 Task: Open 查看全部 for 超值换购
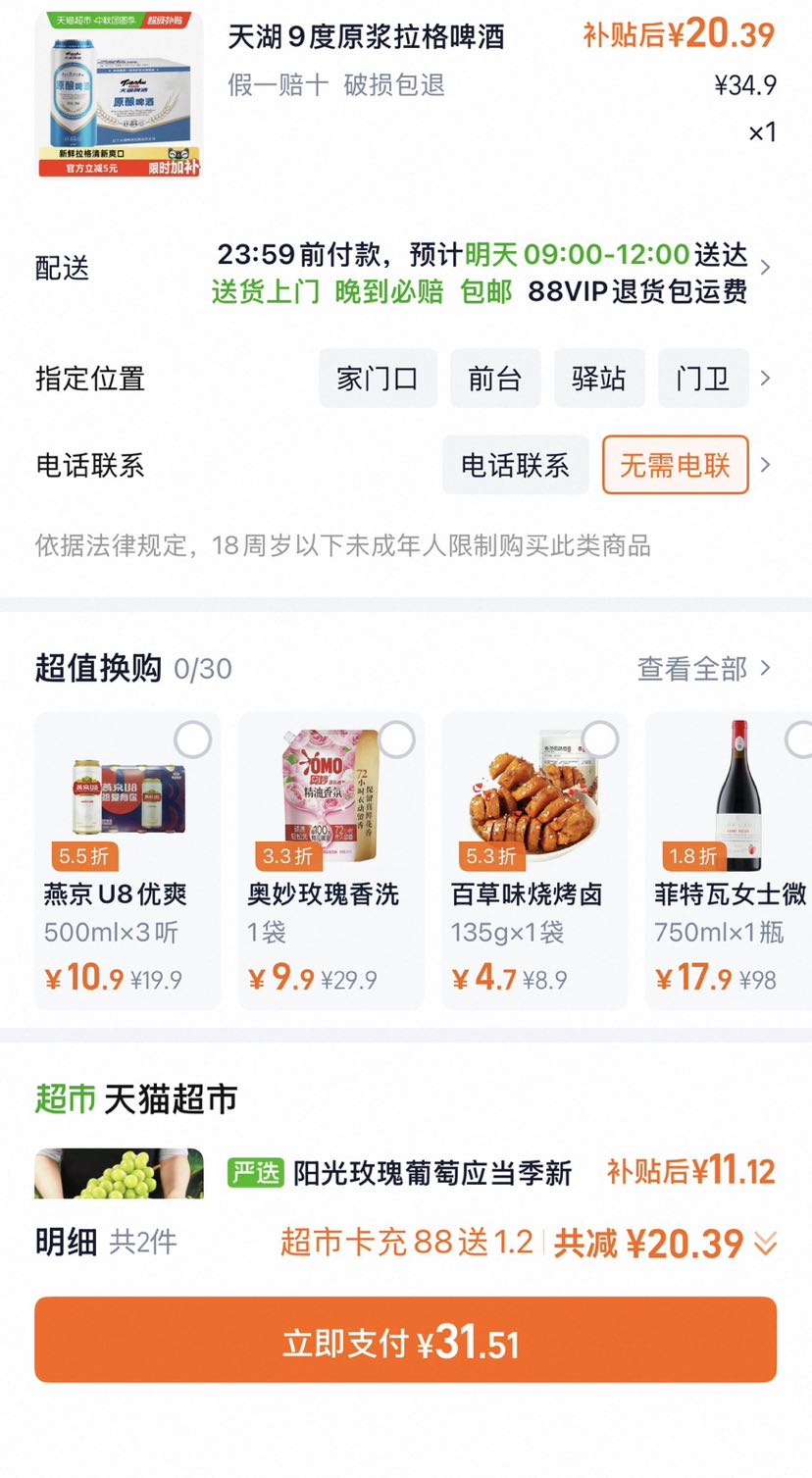[704, 668]
